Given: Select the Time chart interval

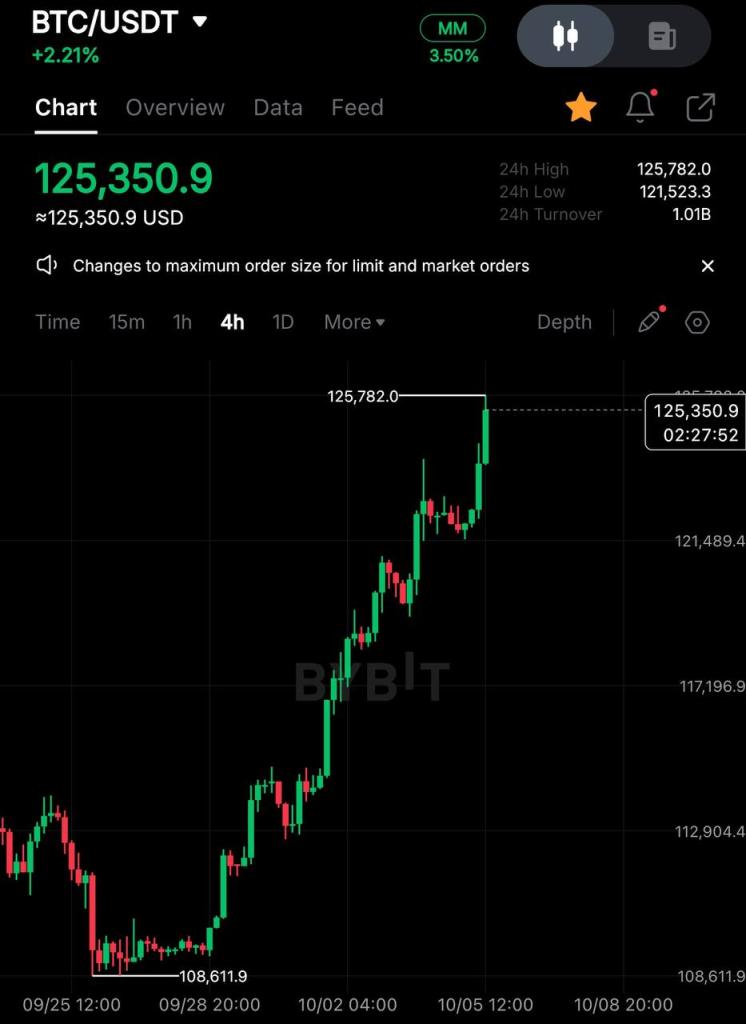Looking at the screenshot, I should pyautogui.click(x=57, y=322).
